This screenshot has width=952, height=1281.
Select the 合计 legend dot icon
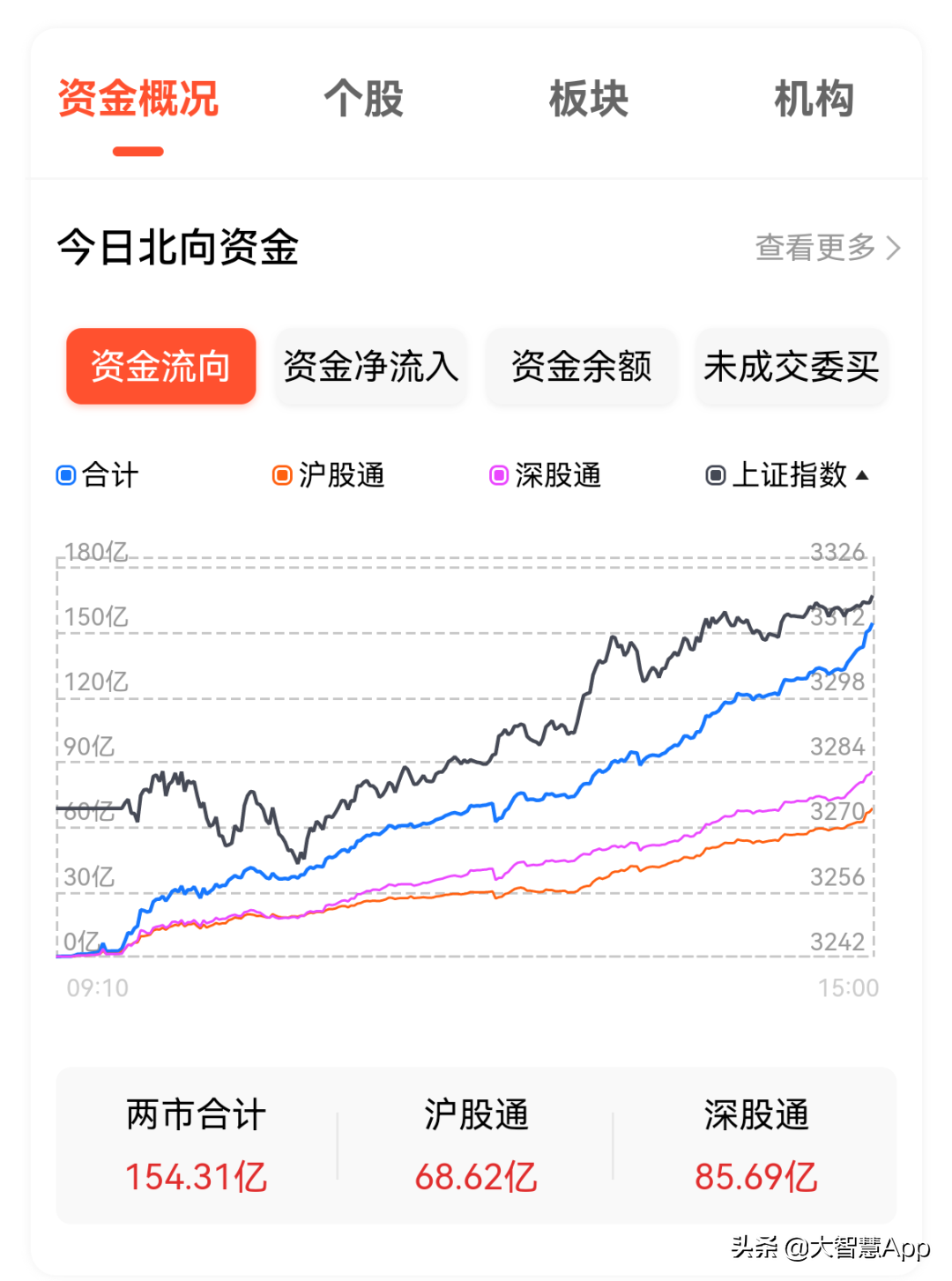66,476
